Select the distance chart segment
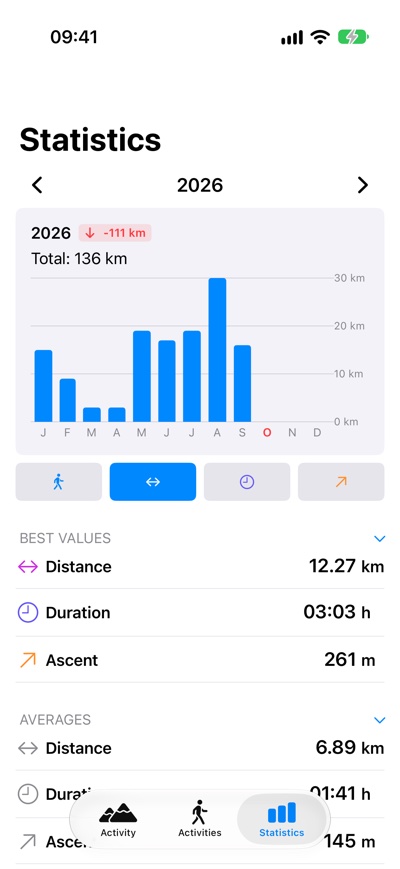 coord(153,482)
